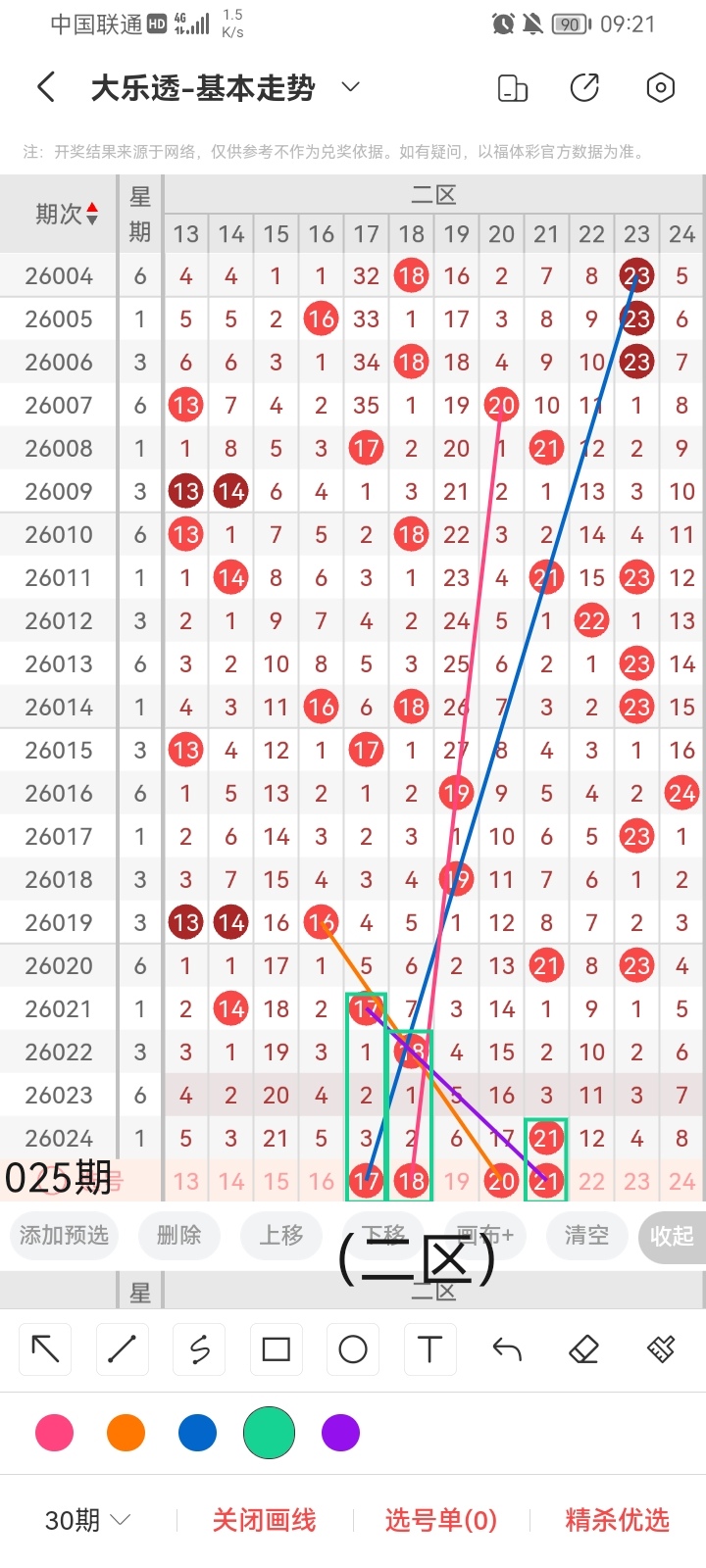Toggle the screen orientation icon
This screenshot has height=1568, width=706.
point(513,88)
